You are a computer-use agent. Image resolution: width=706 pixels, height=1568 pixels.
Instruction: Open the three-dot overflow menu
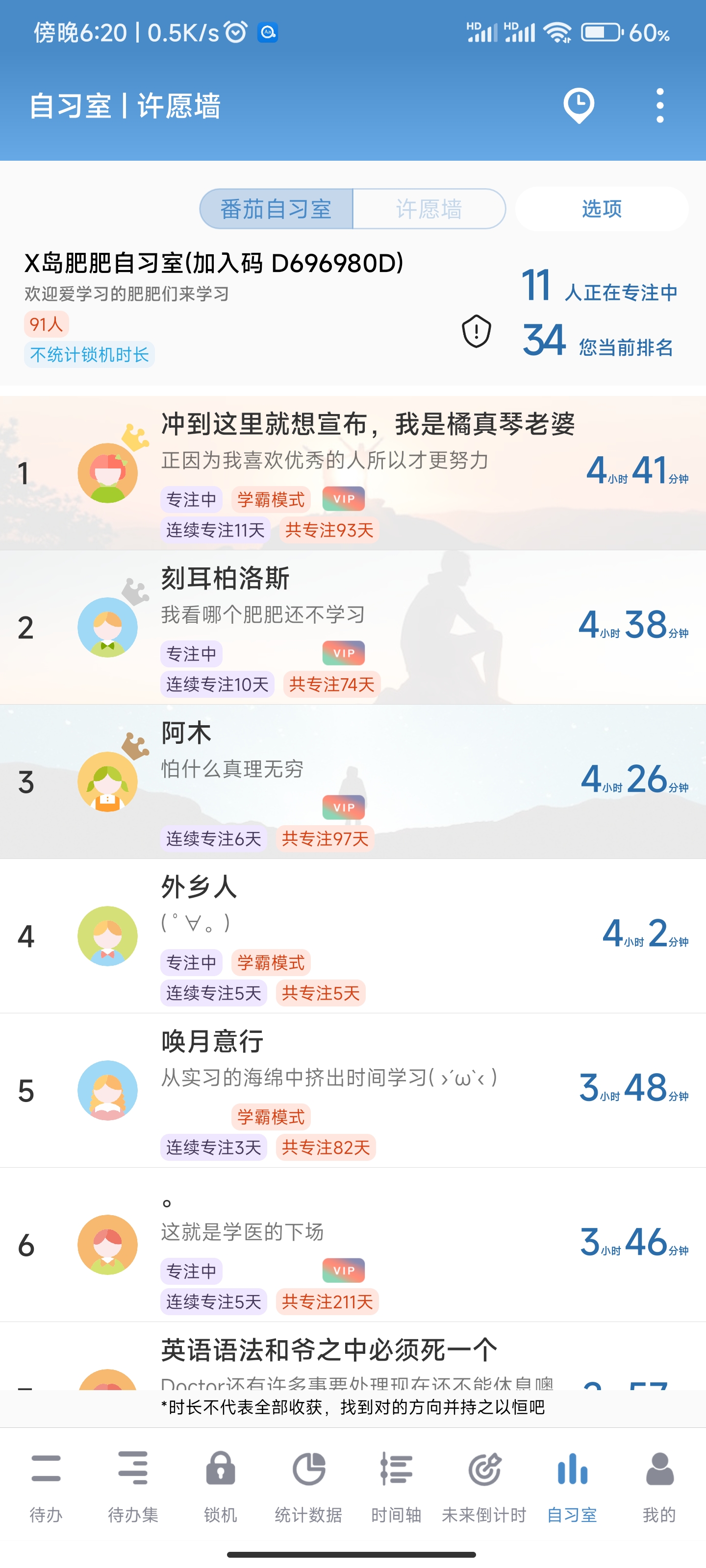660,106
